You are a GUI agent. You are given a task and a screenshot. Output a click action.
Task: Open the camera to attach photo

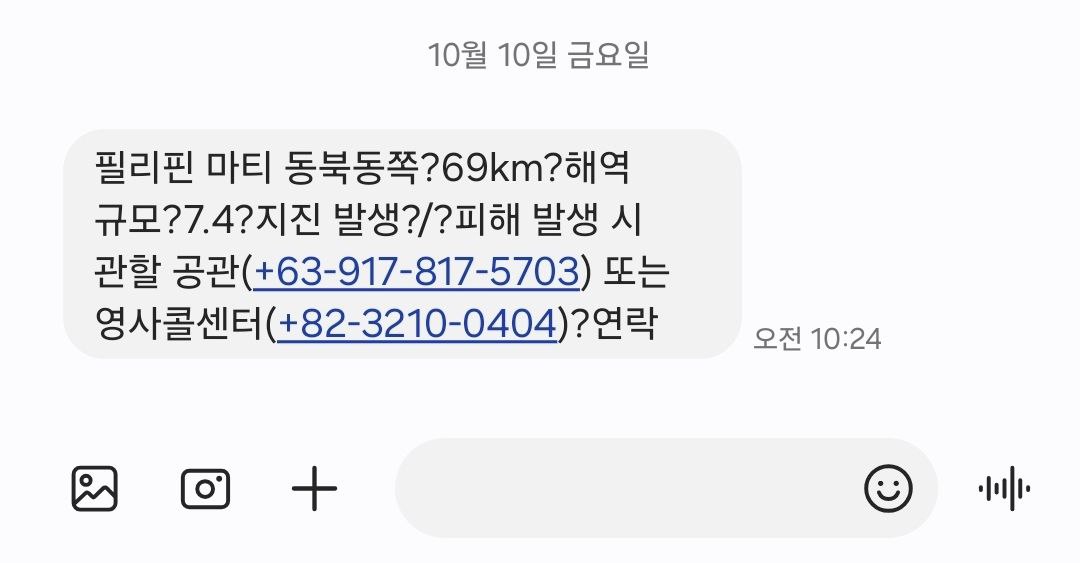pos(205,489)
